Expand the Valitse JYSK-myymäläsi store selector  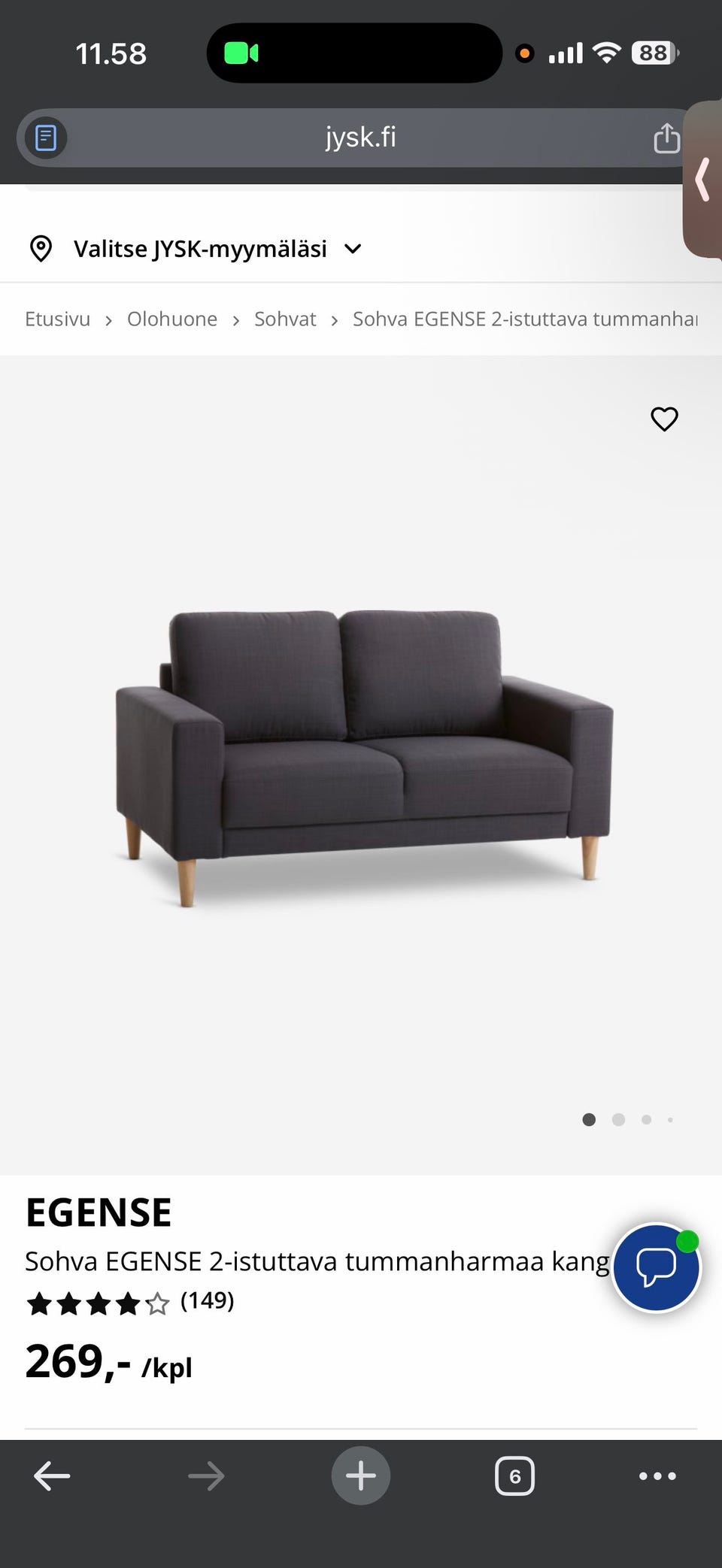pyautogui.click(x=196, y=249)
